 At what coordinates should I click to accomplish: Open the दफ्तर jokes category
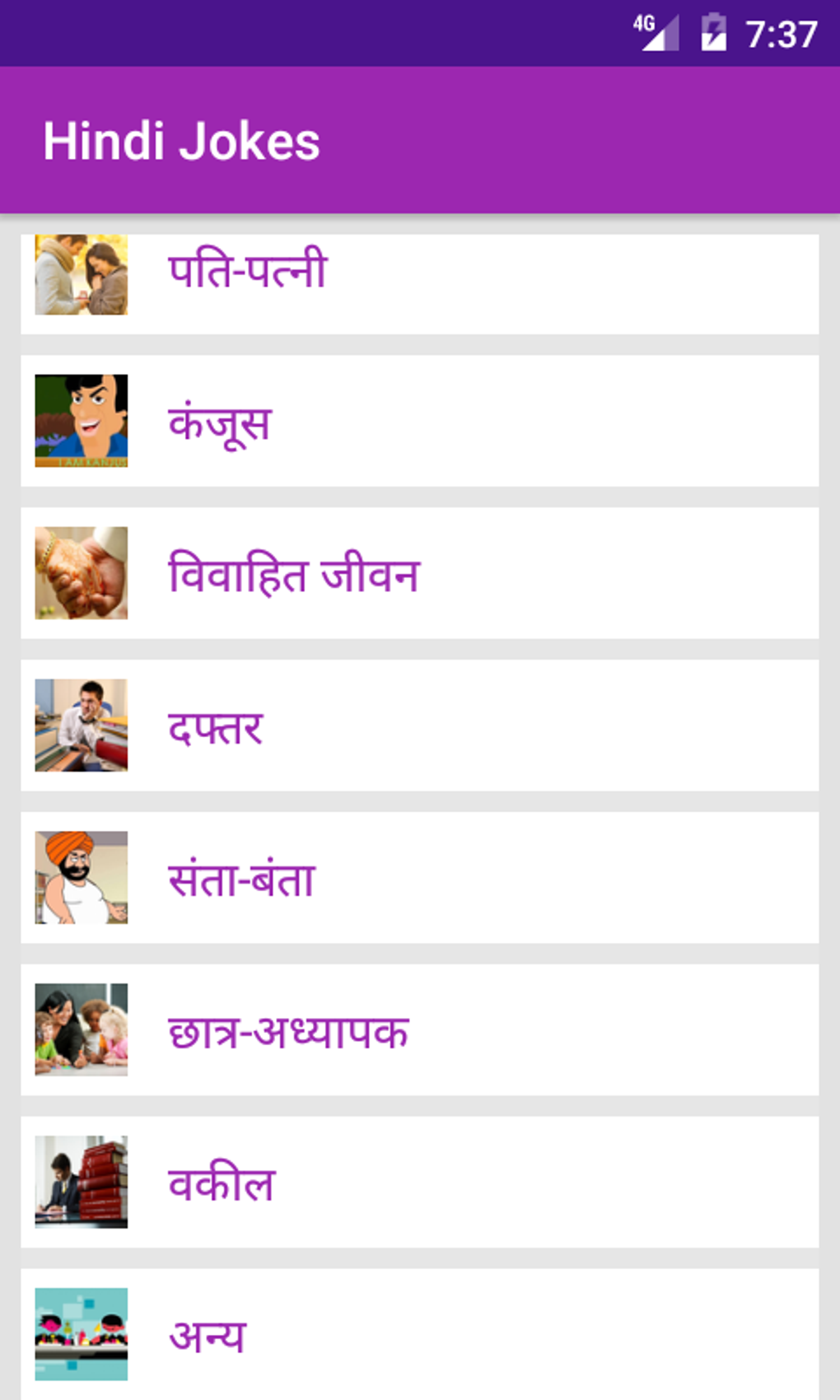pos(420,726)
